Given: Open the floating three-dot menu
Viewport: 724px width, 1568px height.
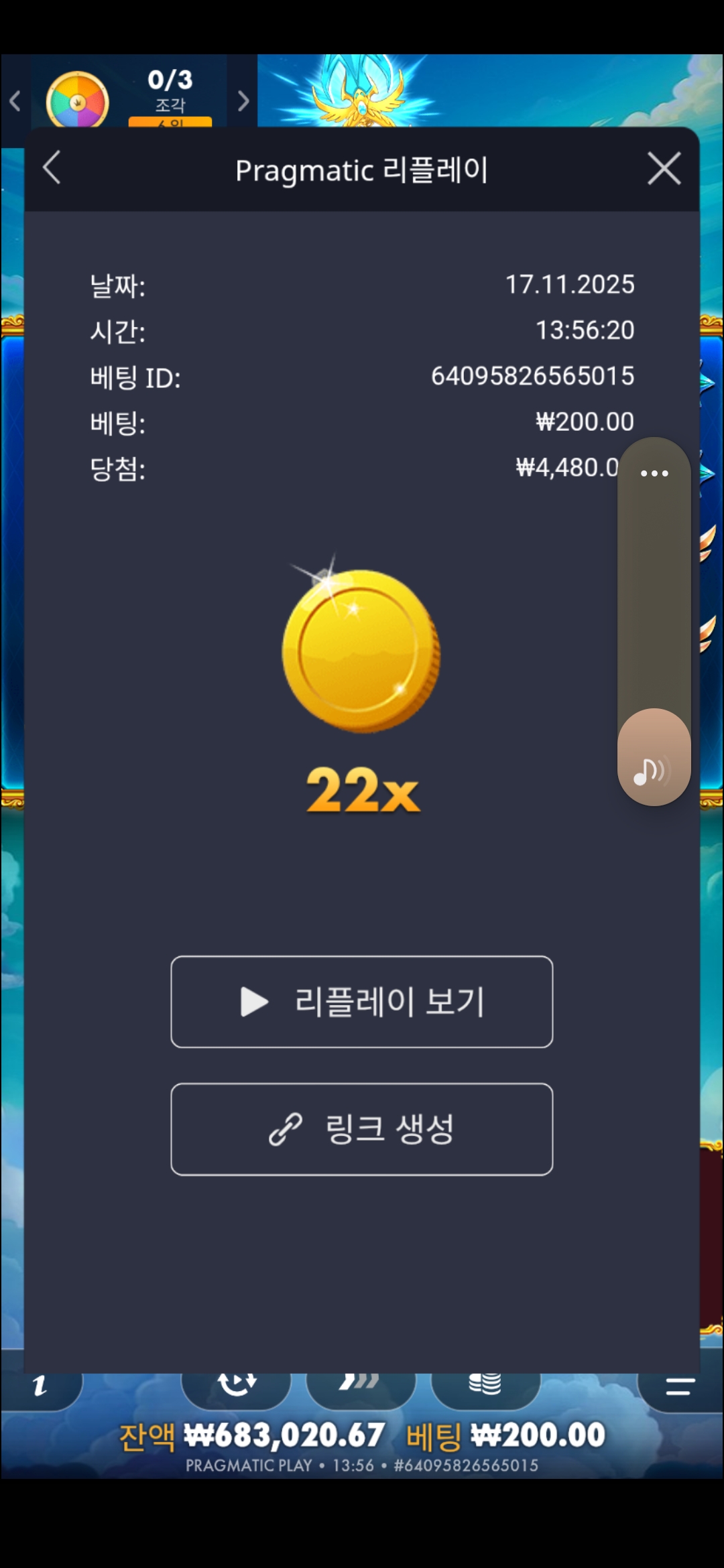Looking at the screenshot, I should tap(654, 473).
